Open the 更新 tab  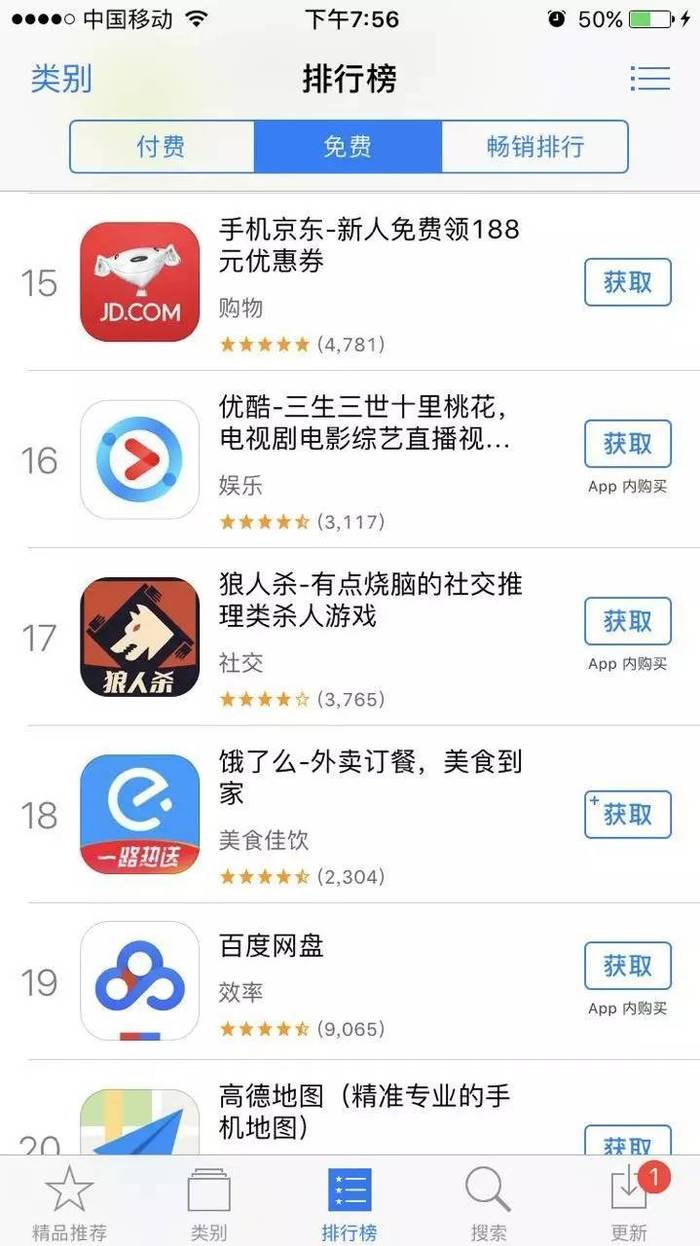630,1204
